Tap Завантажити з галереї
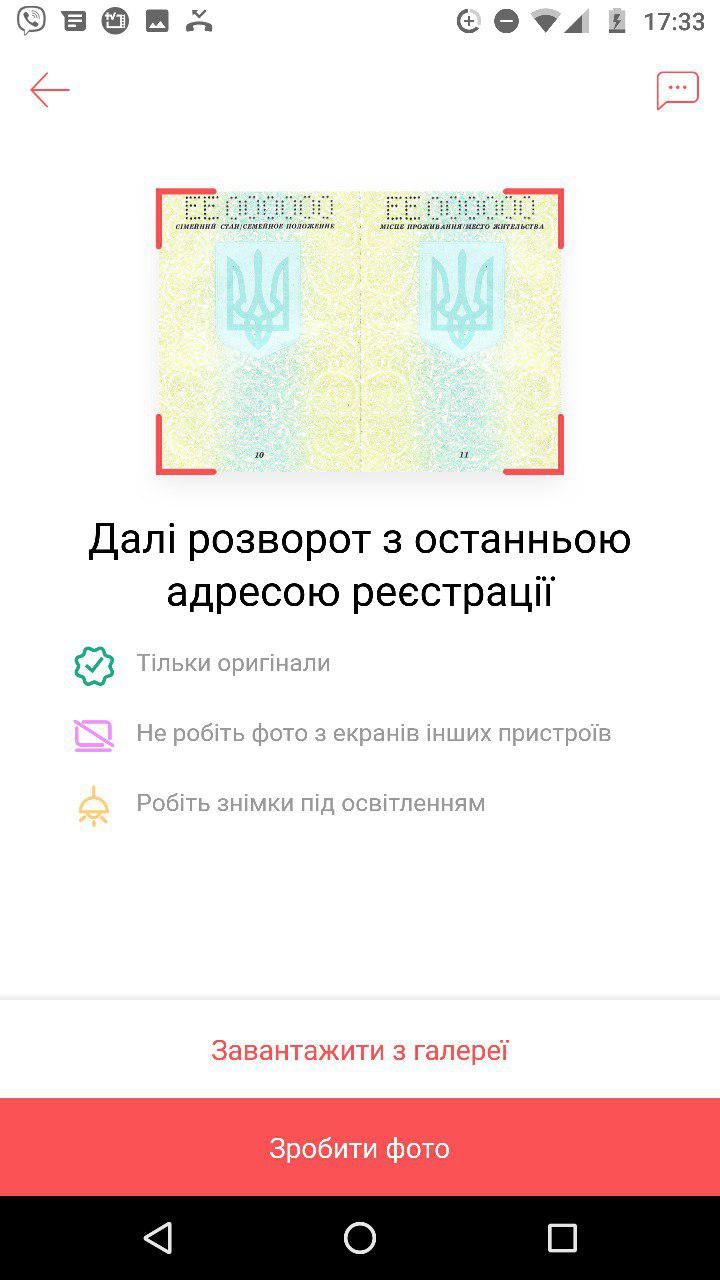 360,1050
